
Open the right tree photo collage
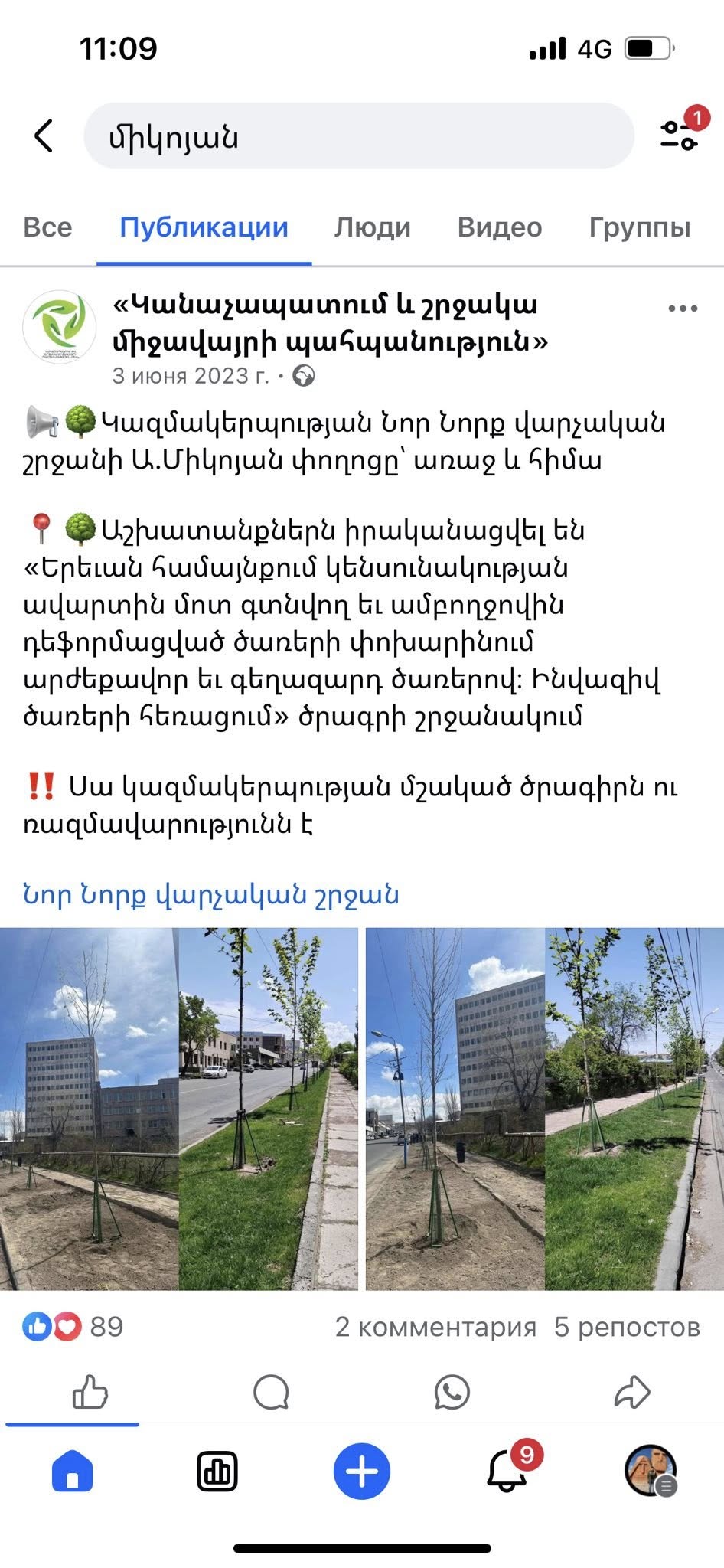pyautogui.click(x=544, y=1109)
